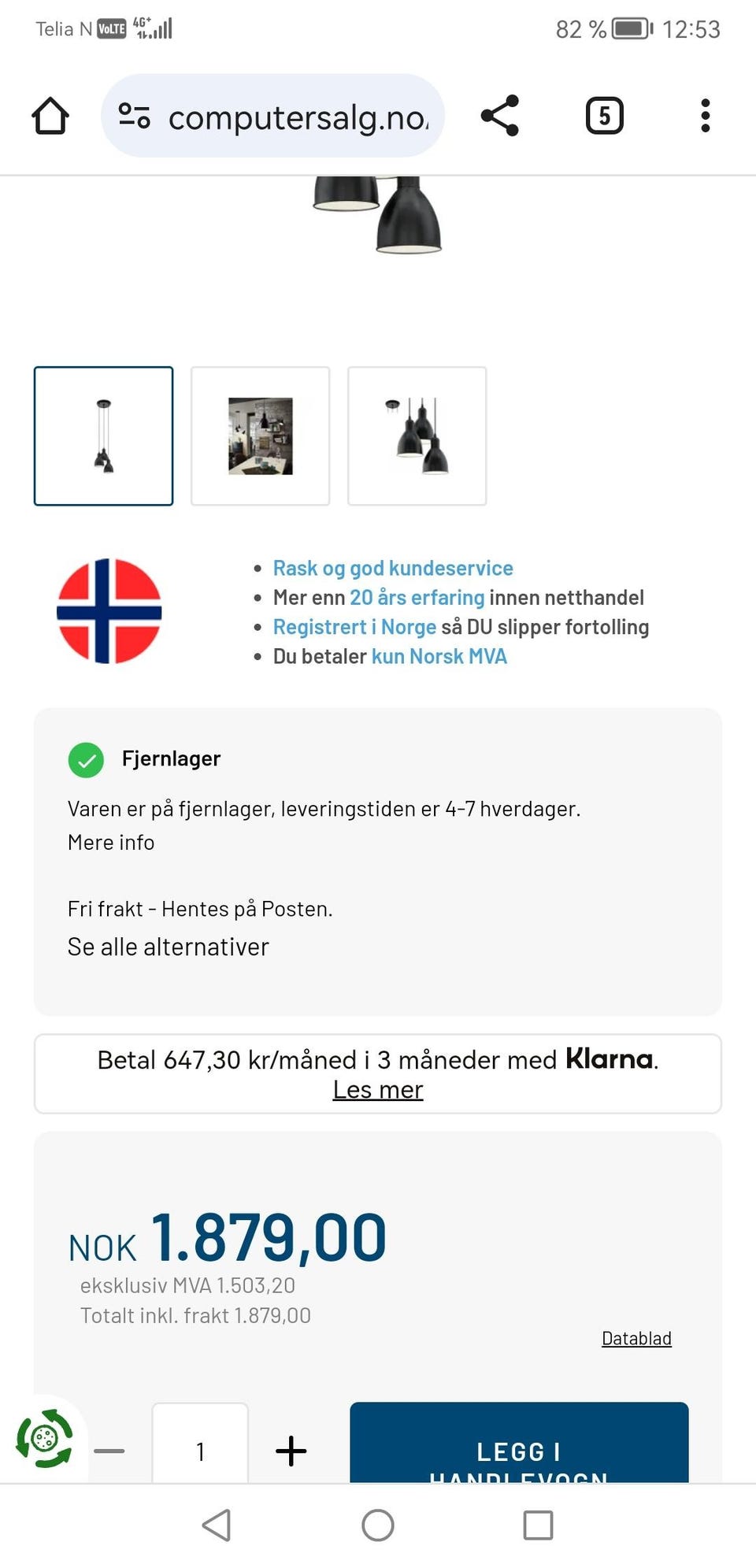Viewport: 756px width, 1568px height.
Task: Open Les mer under Klarna payment offer
Action: pos(377,1089)
